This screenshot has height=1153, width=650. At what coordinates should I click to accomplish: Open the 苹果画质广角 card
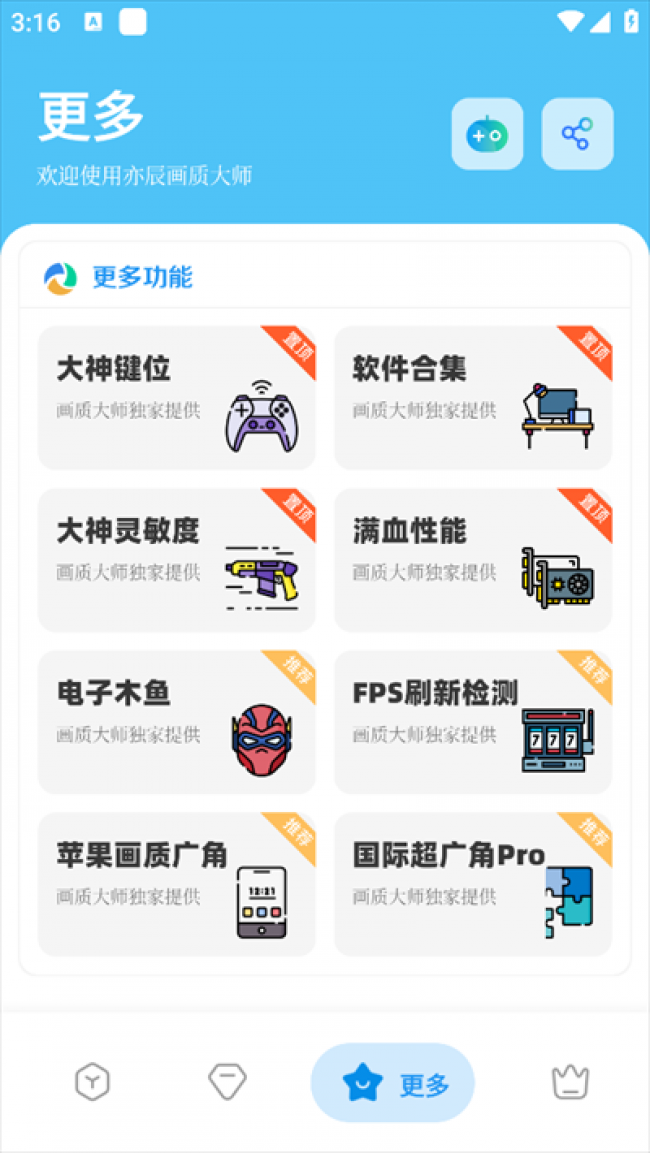(x=176, y=883)
